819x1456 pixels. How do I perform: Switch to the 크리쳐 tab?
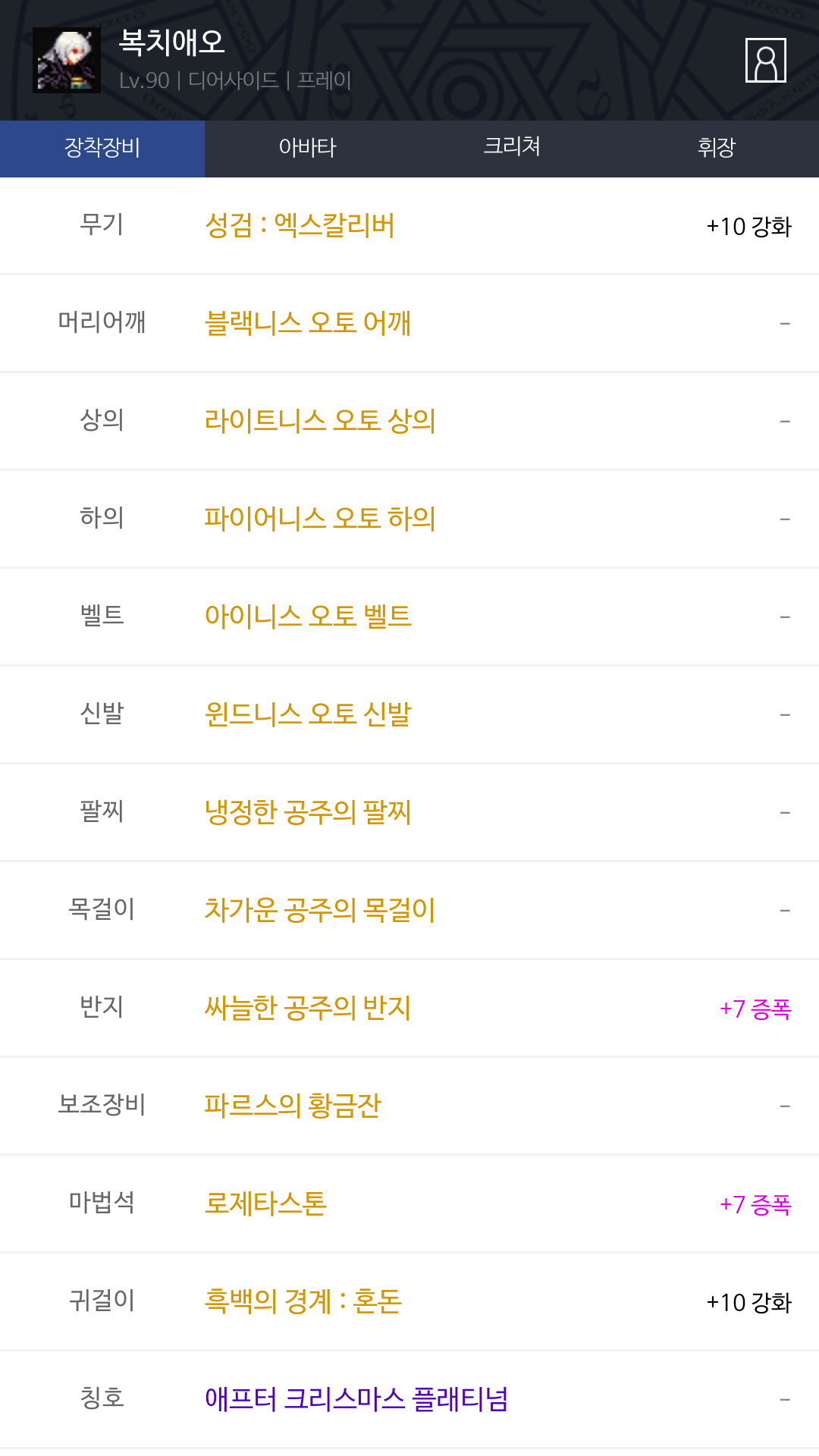coord(512,149)
